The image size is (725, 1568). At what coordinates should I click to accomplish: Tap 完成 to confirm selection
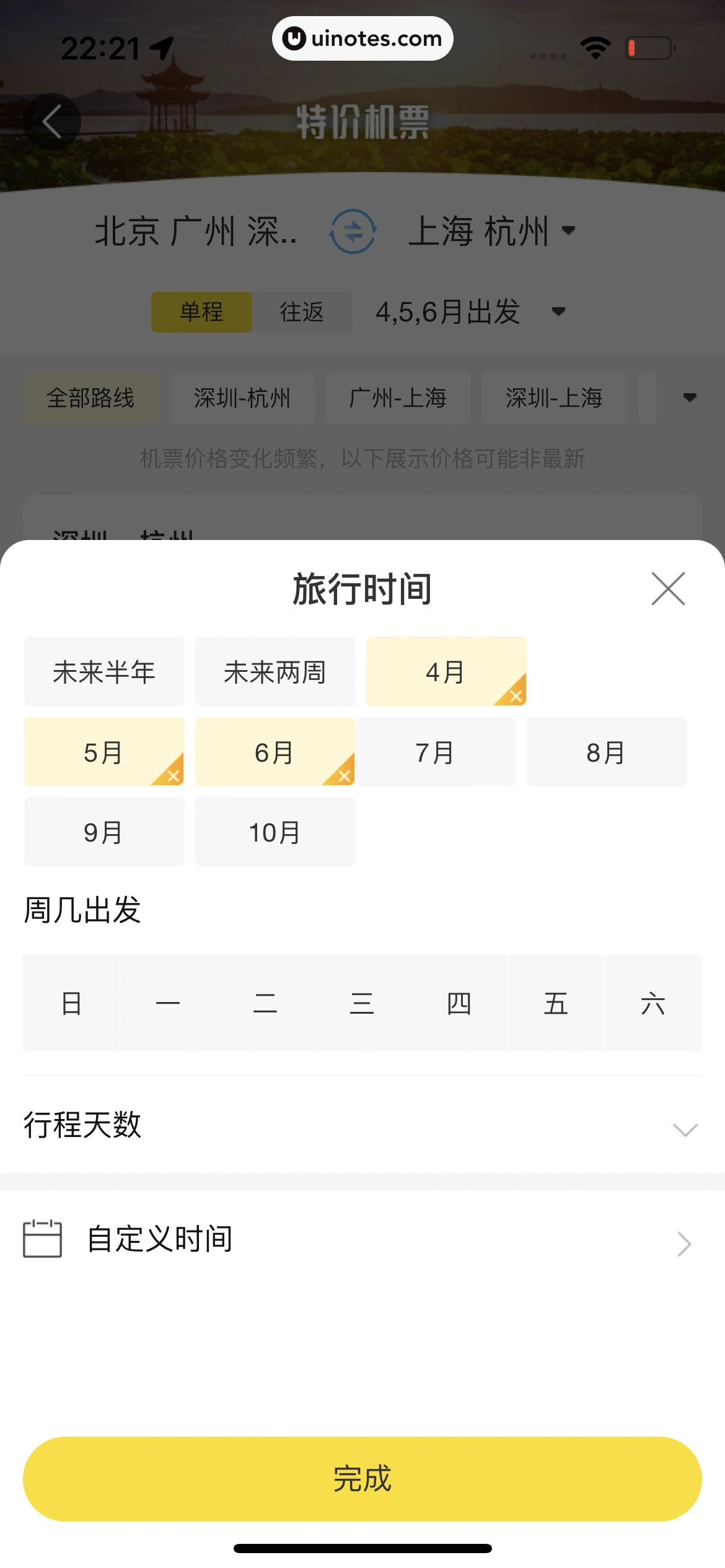[x=362, y=1479]
